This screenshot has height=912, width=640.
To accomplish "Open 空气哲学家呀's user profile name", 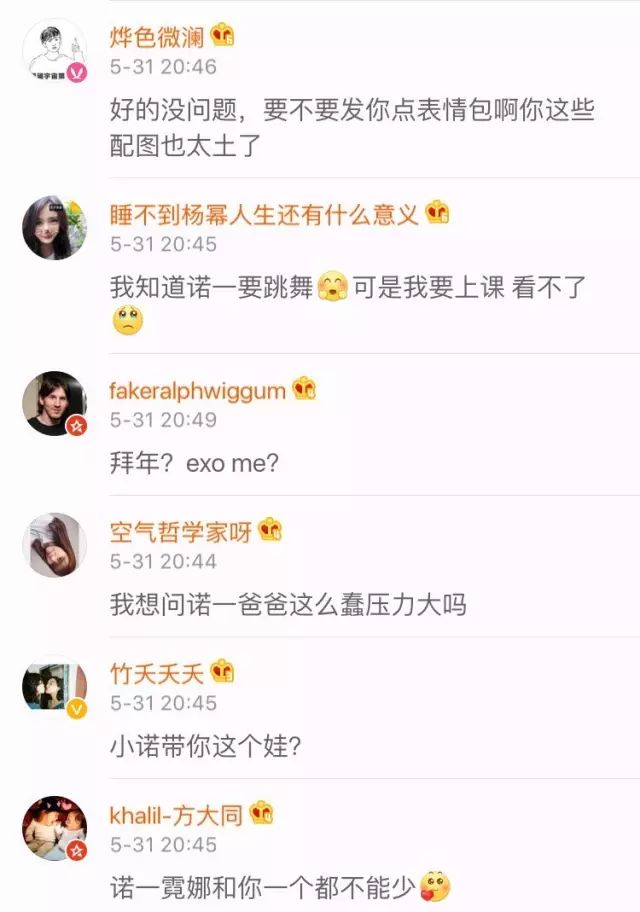I will (180, 531).
